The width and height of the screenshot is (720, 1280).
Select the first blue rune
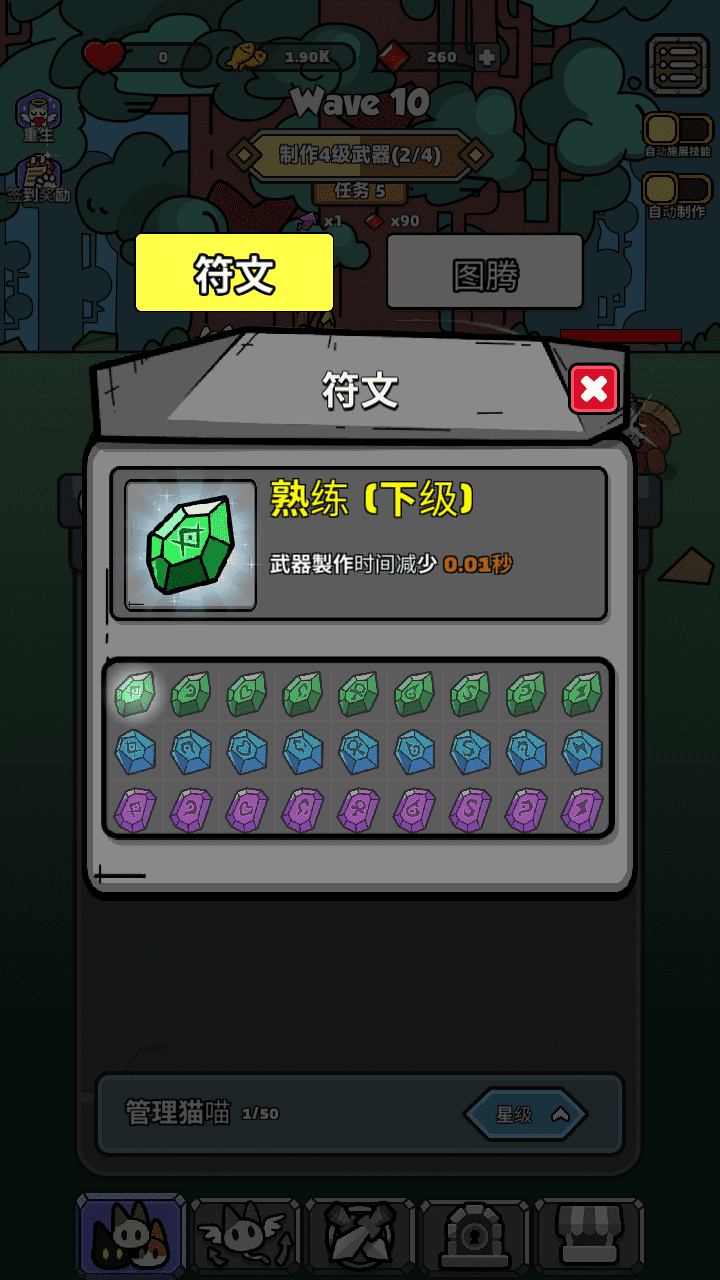tap(133, 752)
